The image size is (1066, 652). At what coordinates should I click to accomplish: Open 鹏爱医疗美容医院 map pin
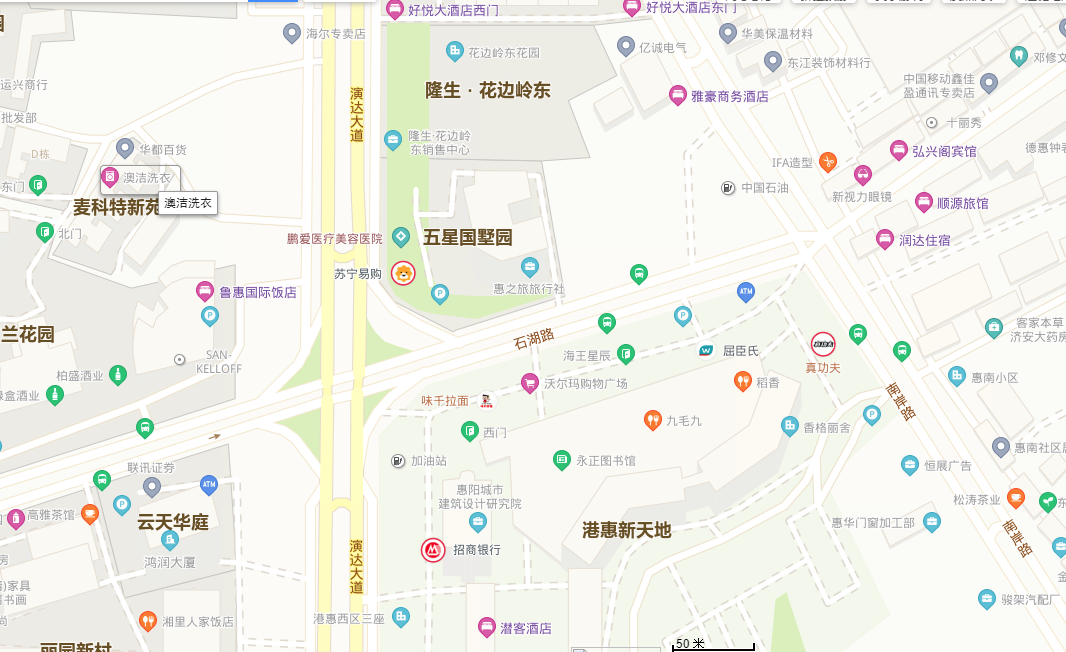click(x=400, y=238)
